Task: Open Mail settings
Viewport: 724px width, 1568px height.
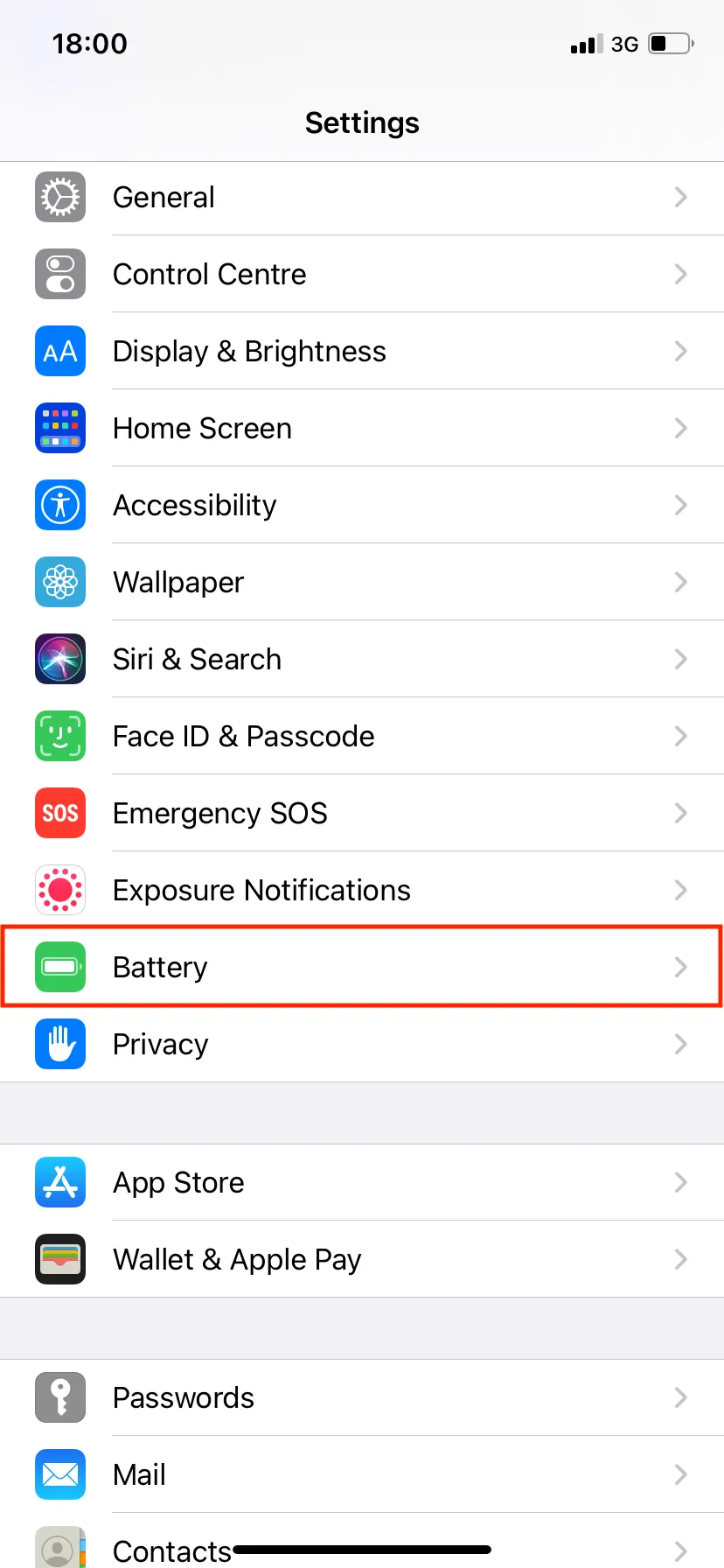Action: [362, 1475]
